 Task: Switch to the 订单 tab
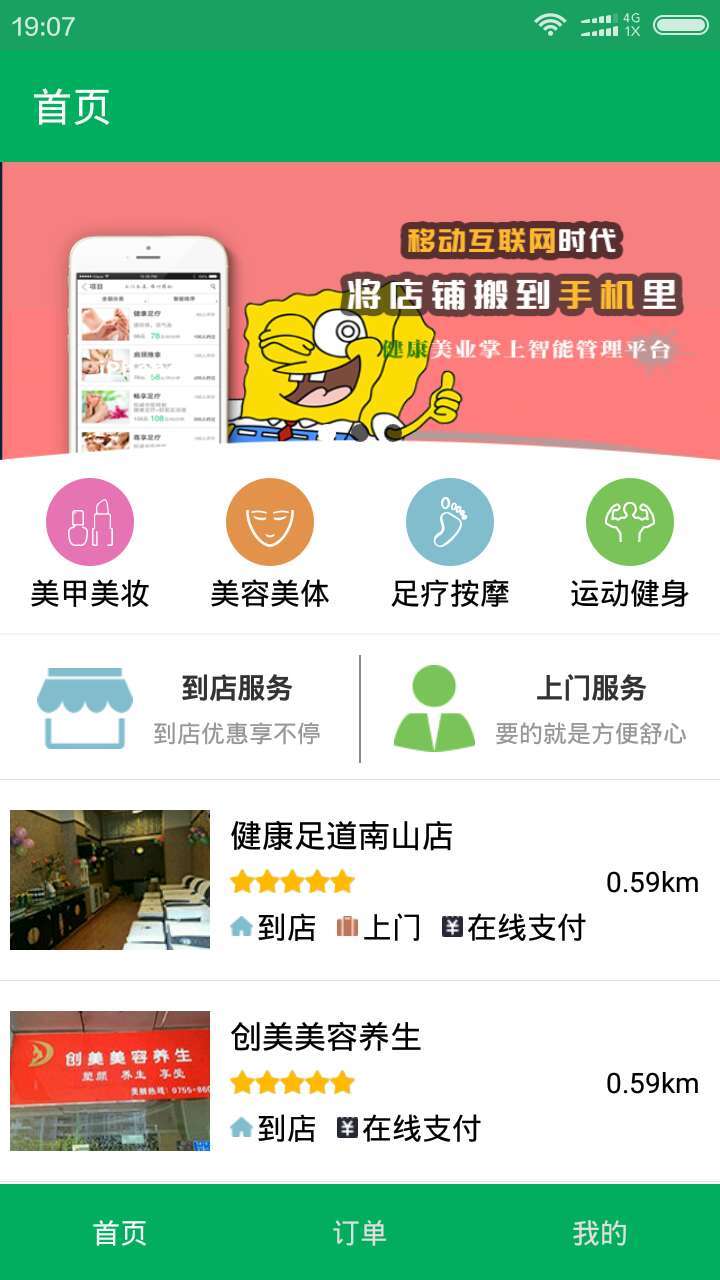(x=360, y=1233)
